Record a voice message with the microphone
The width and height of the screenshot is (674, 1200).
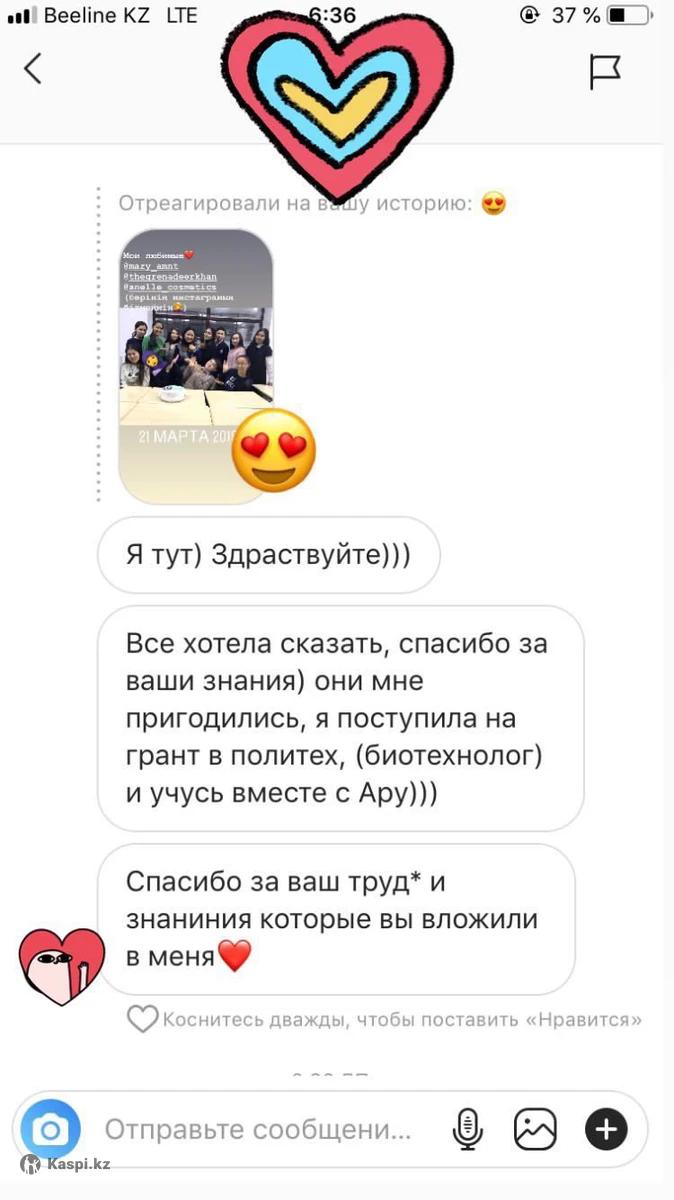tap(467, 1130)
